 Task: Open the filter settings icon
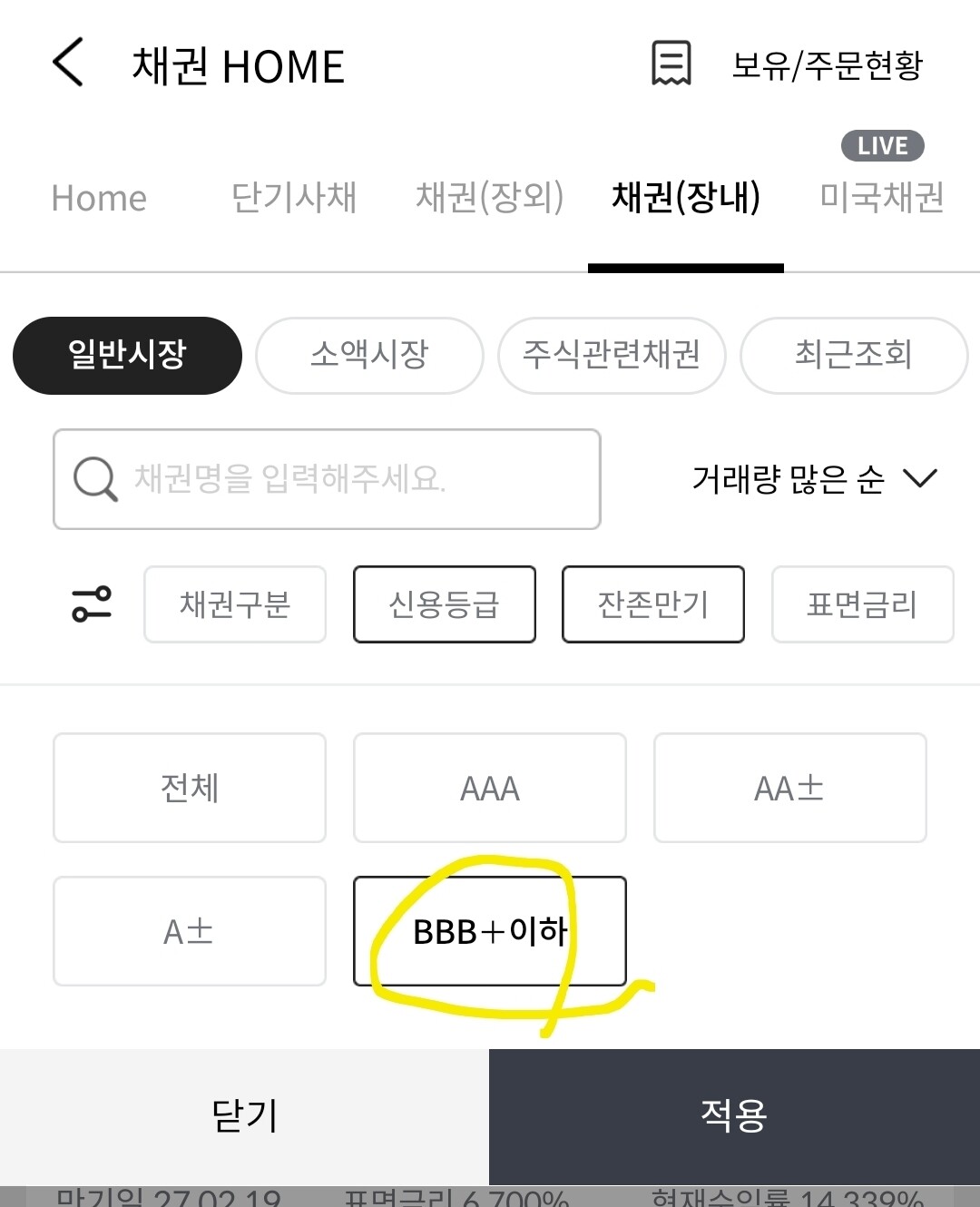coord(92,604)
